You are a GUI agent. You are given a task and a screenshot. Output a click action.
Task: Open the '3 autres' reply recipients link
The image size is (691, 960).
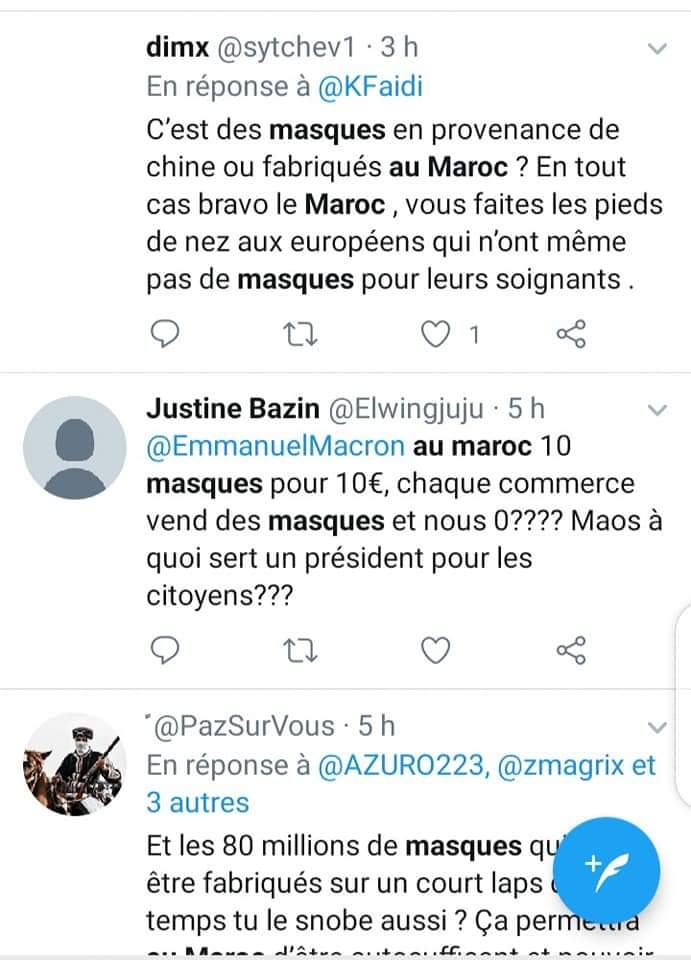coord(198,803)
